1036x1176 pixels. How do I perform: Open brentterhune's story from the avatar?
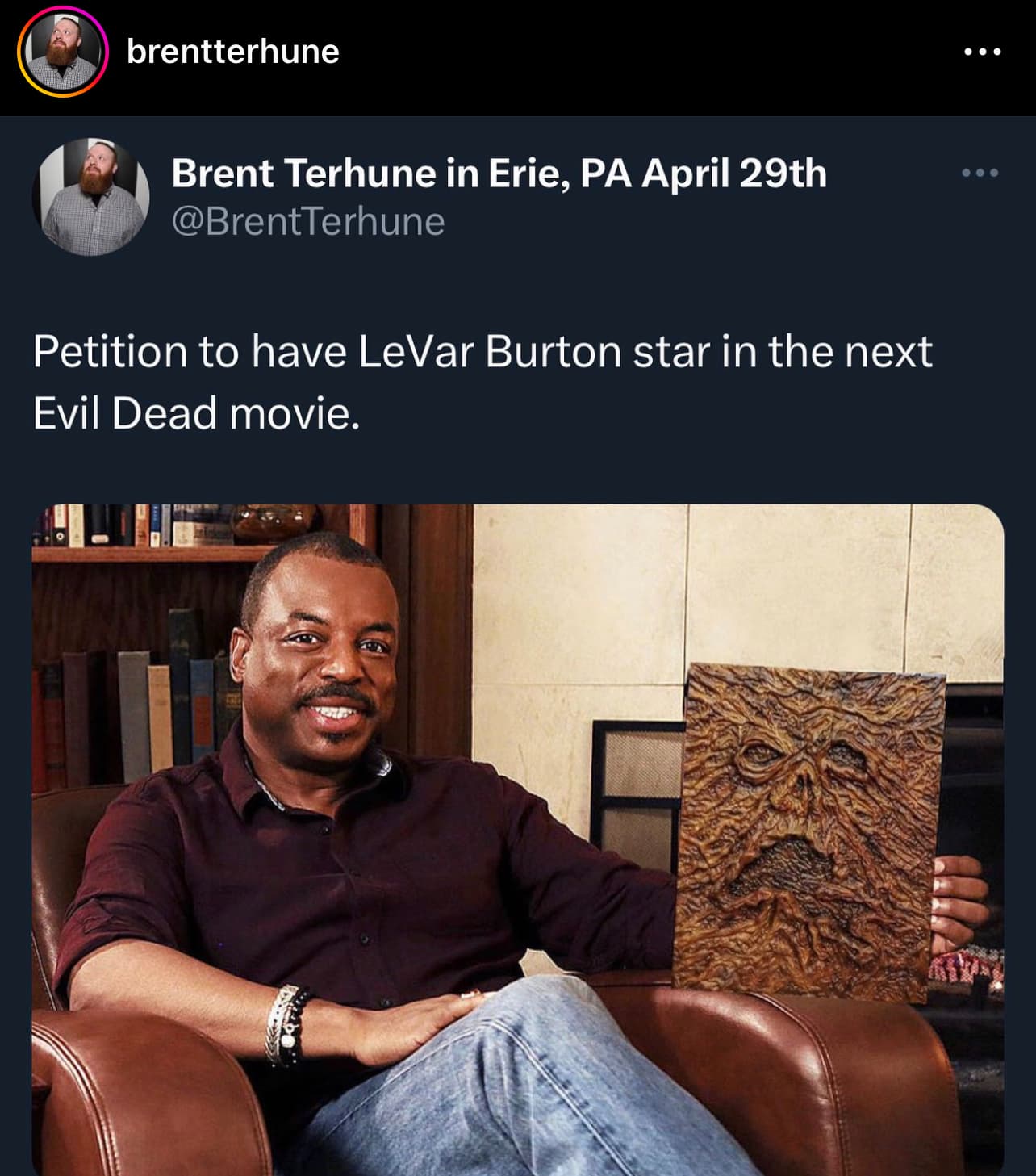(x=63, y=52)
